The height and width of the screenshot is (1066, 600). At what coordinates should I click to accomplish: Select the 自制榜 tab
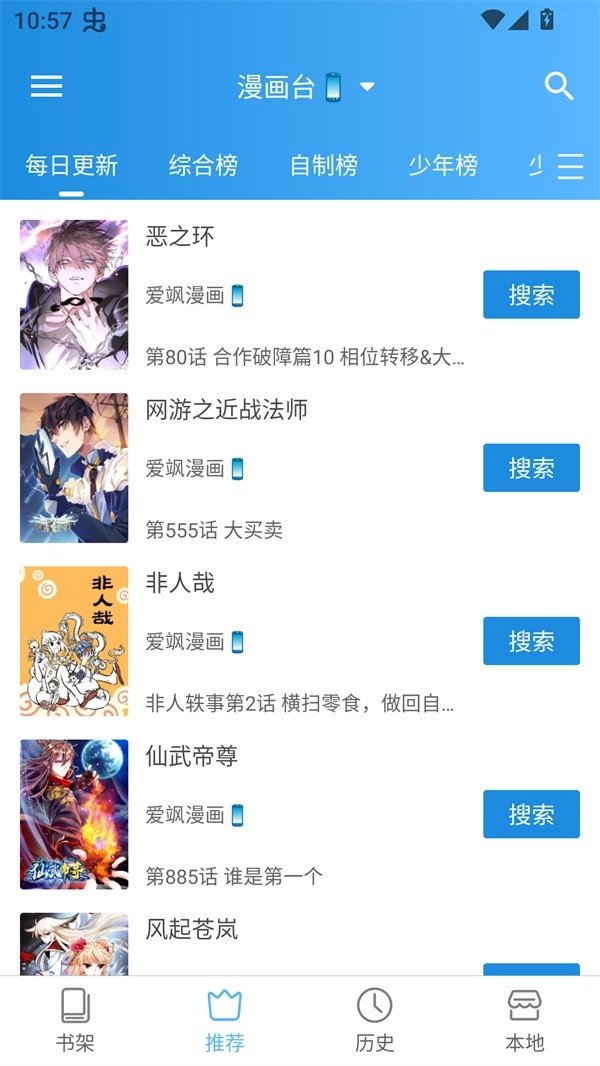click(323, 166)
